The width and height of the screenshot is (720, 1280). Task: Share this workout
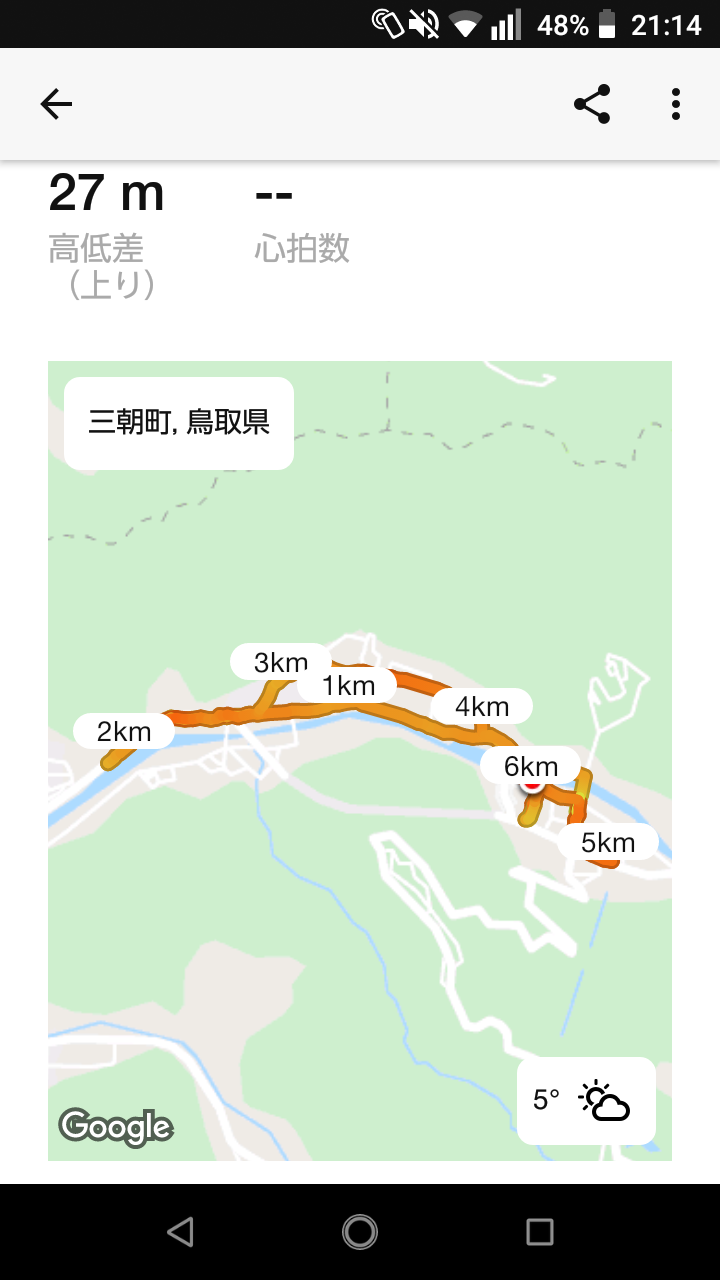592,104
